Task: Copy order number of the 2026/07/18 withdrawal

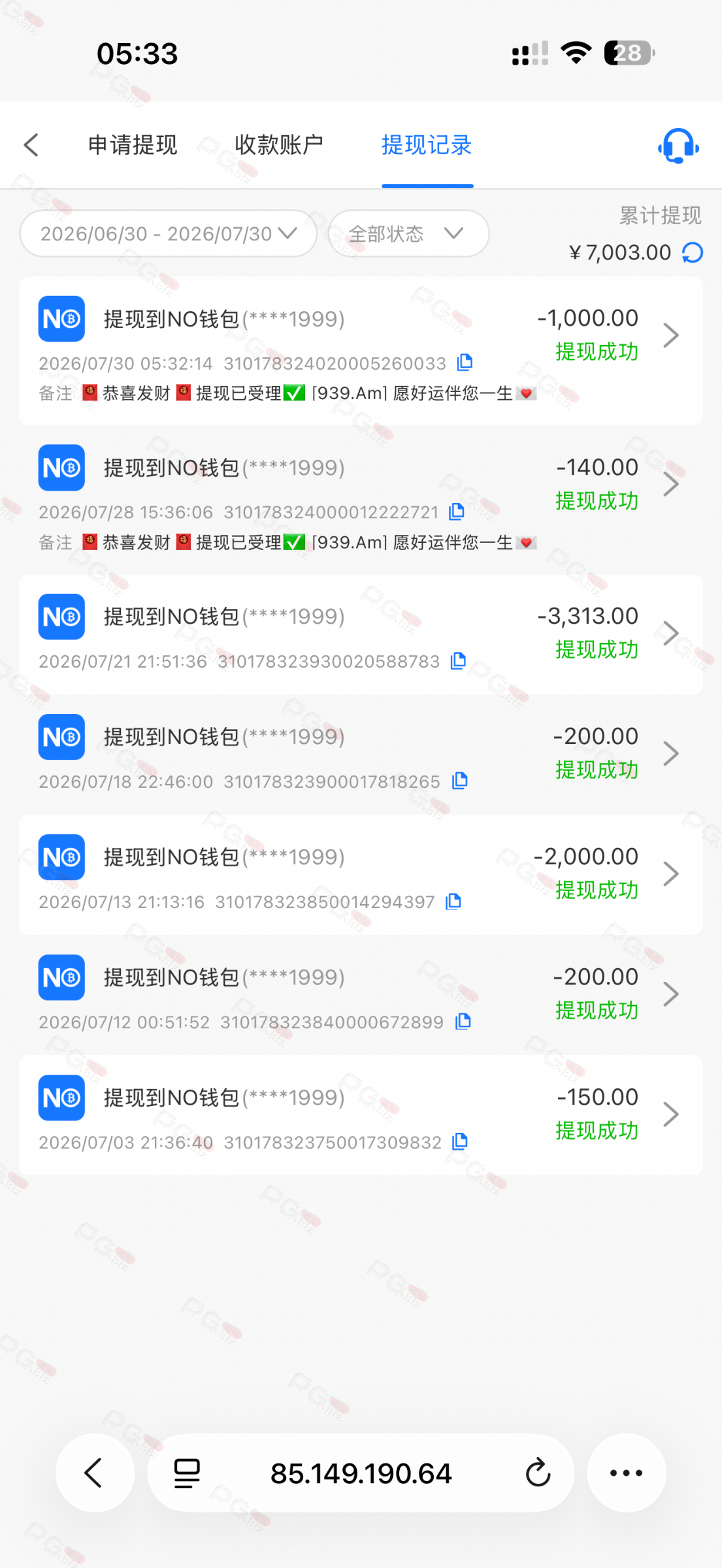Action: pos(460,781)
